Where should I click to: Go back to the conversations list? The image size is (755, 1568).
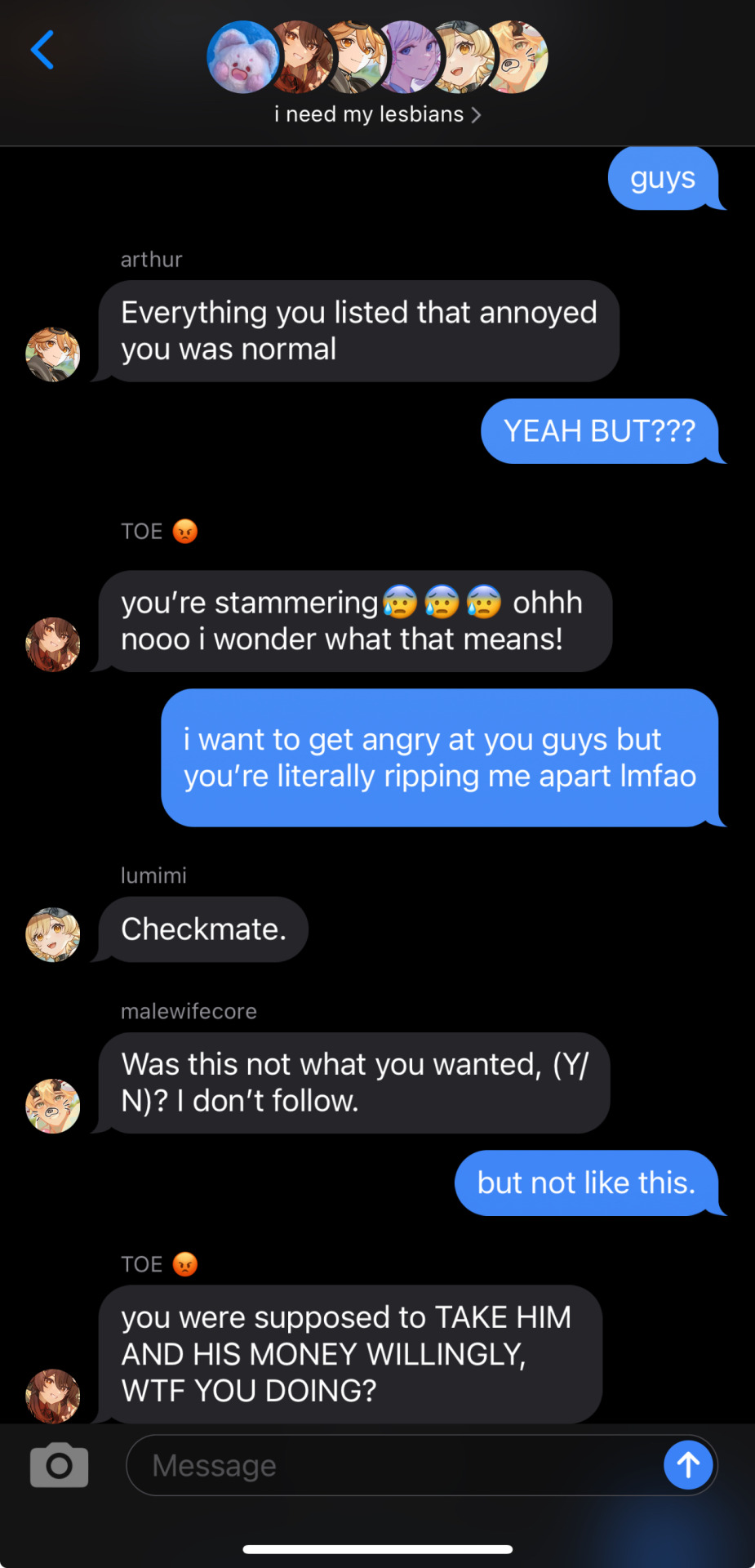tap(42, 51)
